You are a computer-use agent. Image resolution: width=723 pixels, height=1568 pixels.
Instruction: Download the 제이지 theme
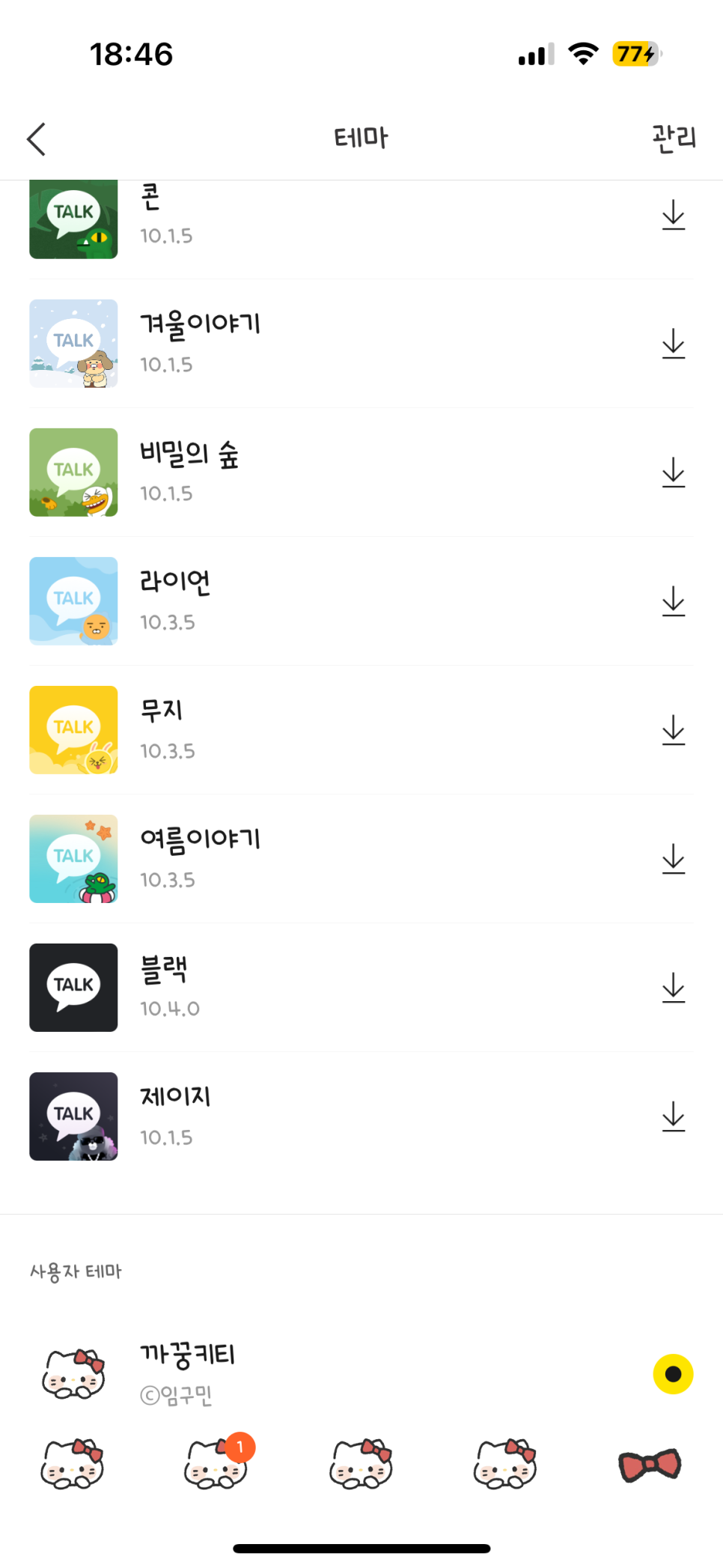point(674,1117)
